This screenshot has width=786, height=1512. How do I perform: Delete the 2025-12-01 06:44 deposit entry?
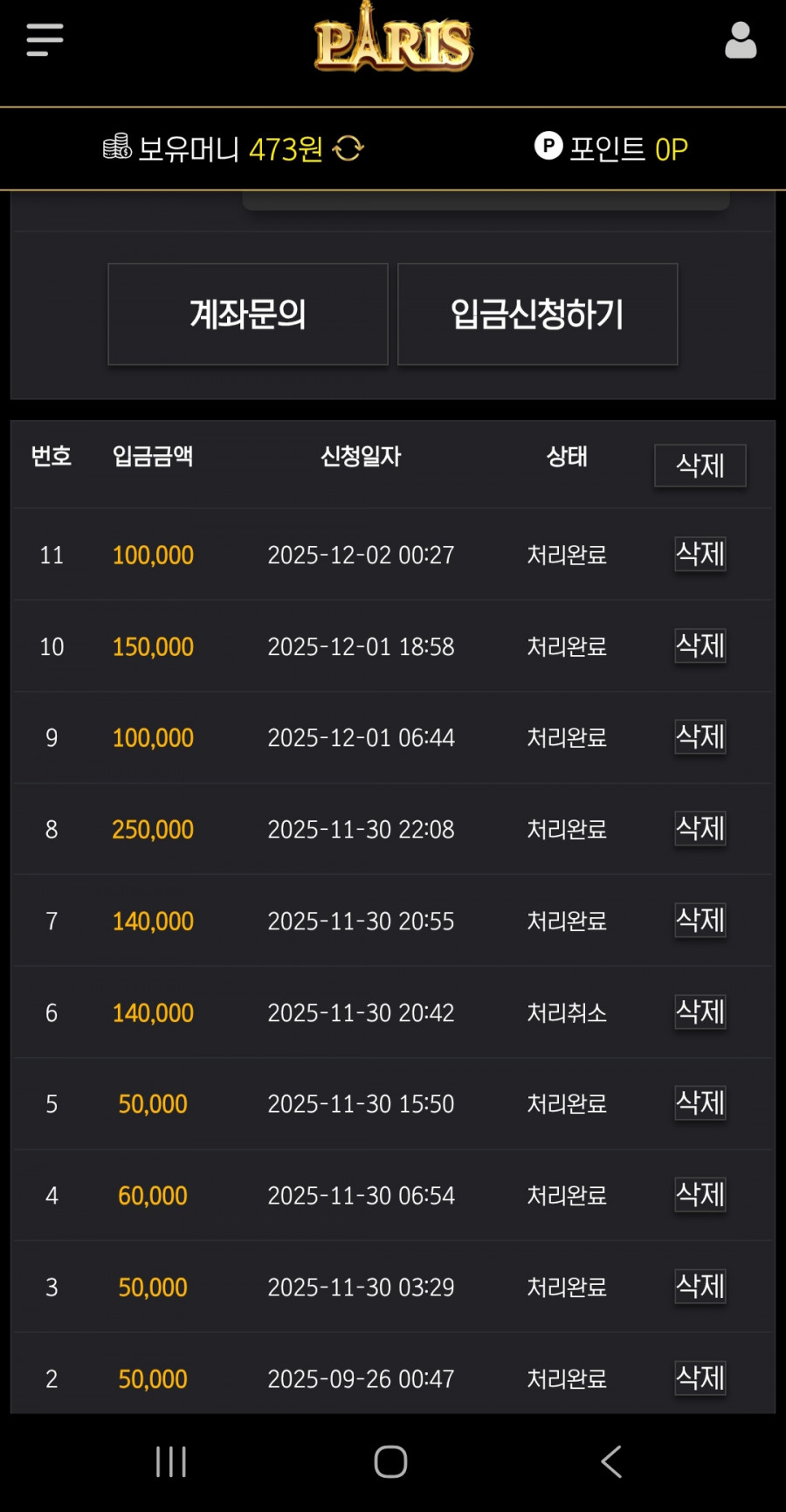coord(700,737)
